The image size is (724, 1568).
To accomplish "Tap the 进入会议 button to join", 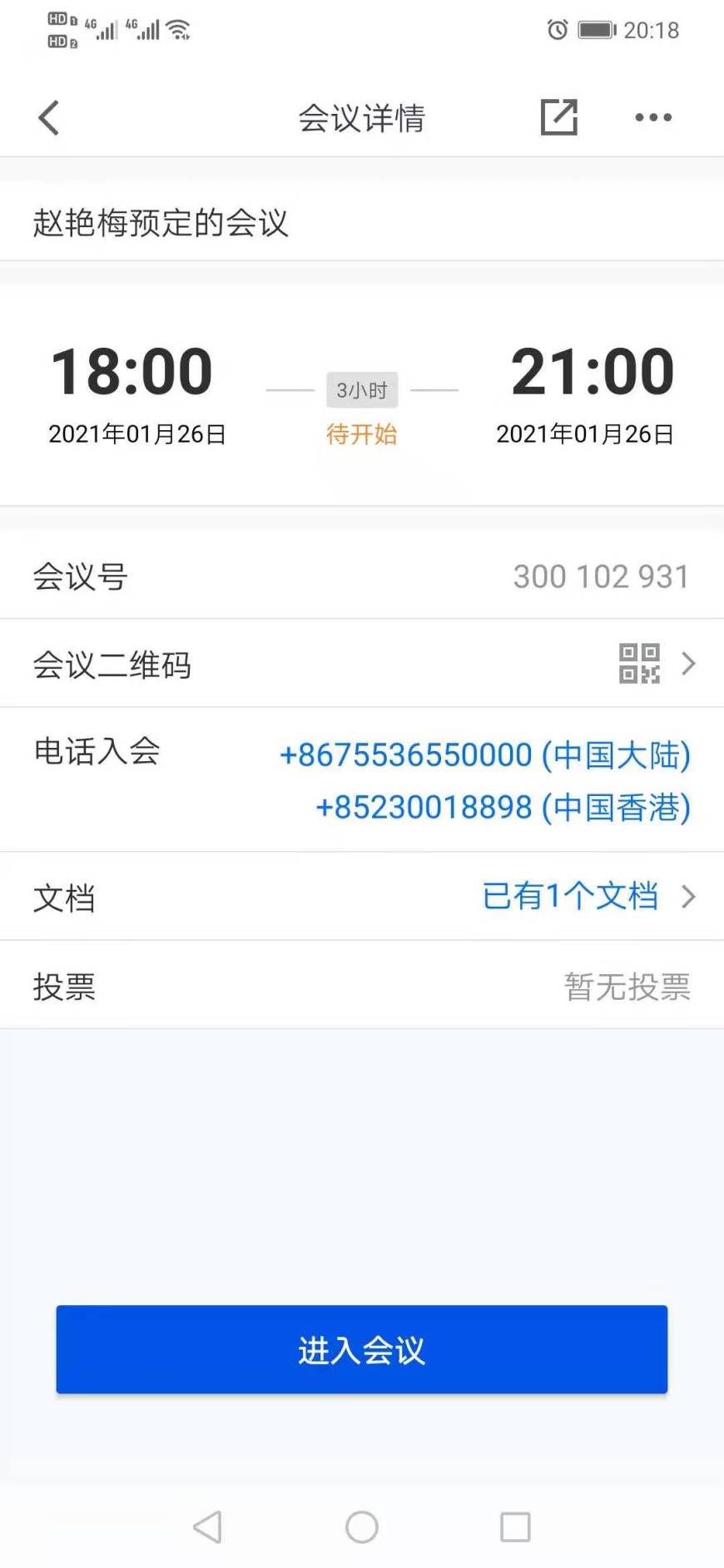I will click(362, 1349).
